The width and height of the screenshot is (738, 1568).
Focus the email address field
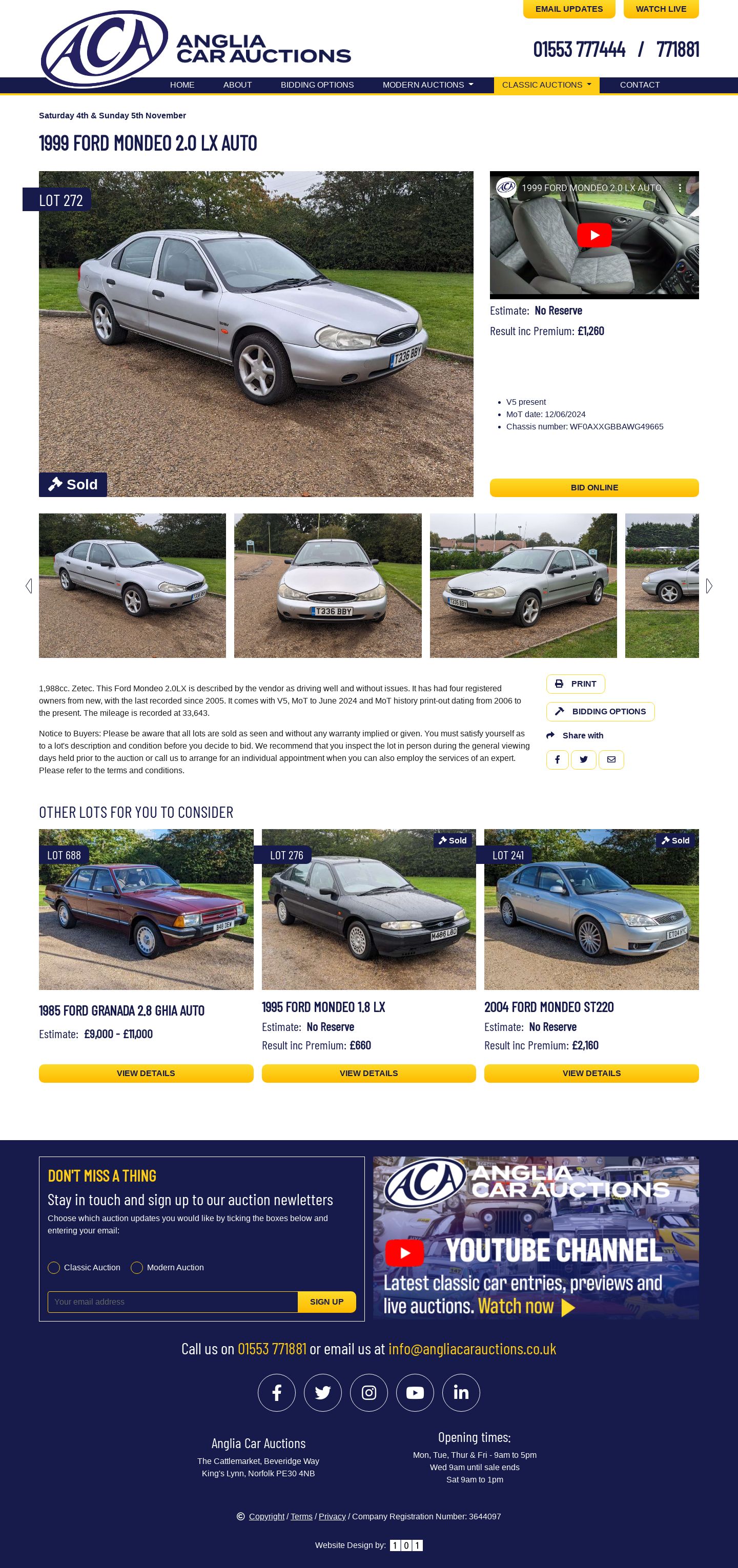[x=172, y=1302]
